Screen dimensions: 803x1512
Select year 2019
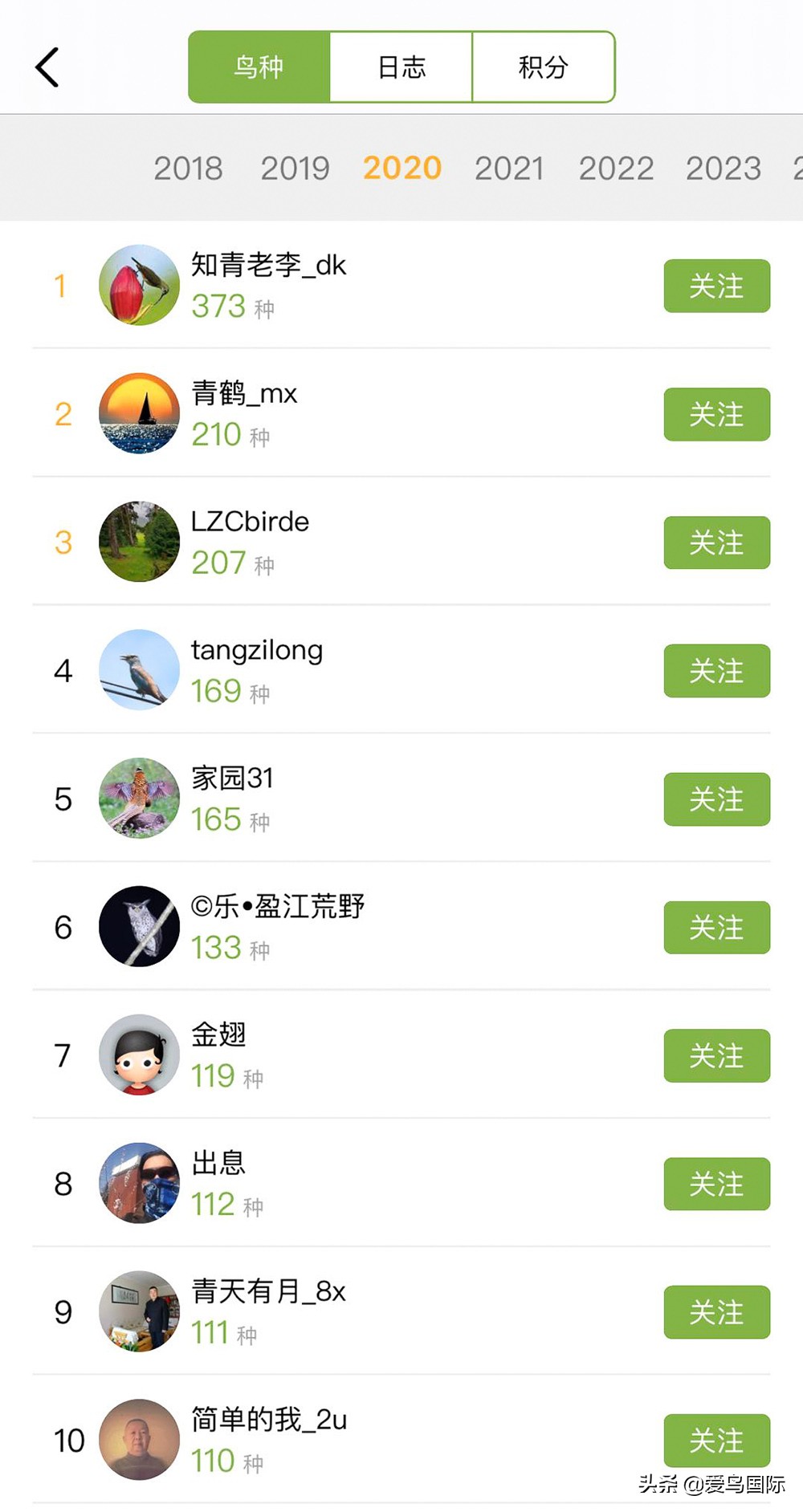(295, 169)
